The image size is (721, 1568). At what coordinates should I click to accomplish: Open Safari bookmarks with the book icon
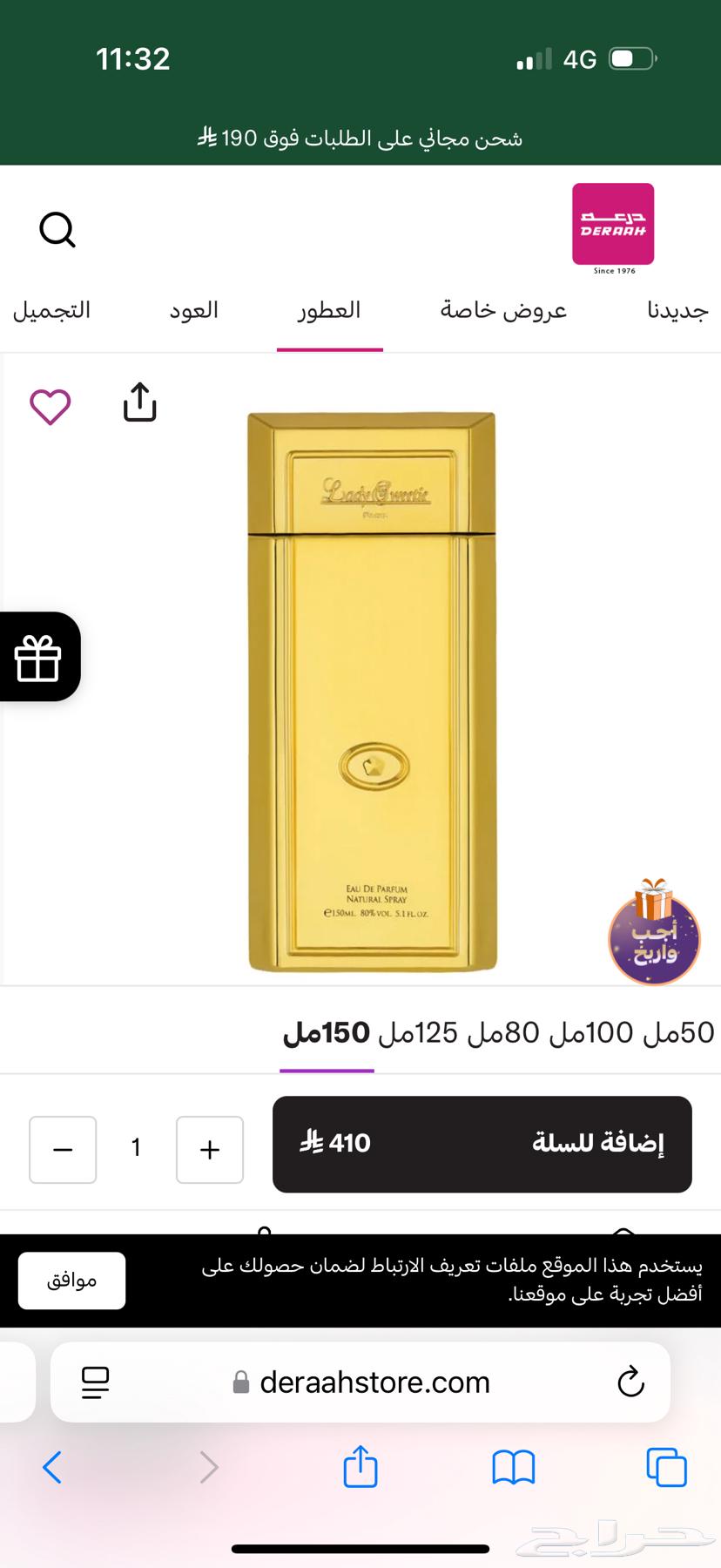tap(513, 1467)
